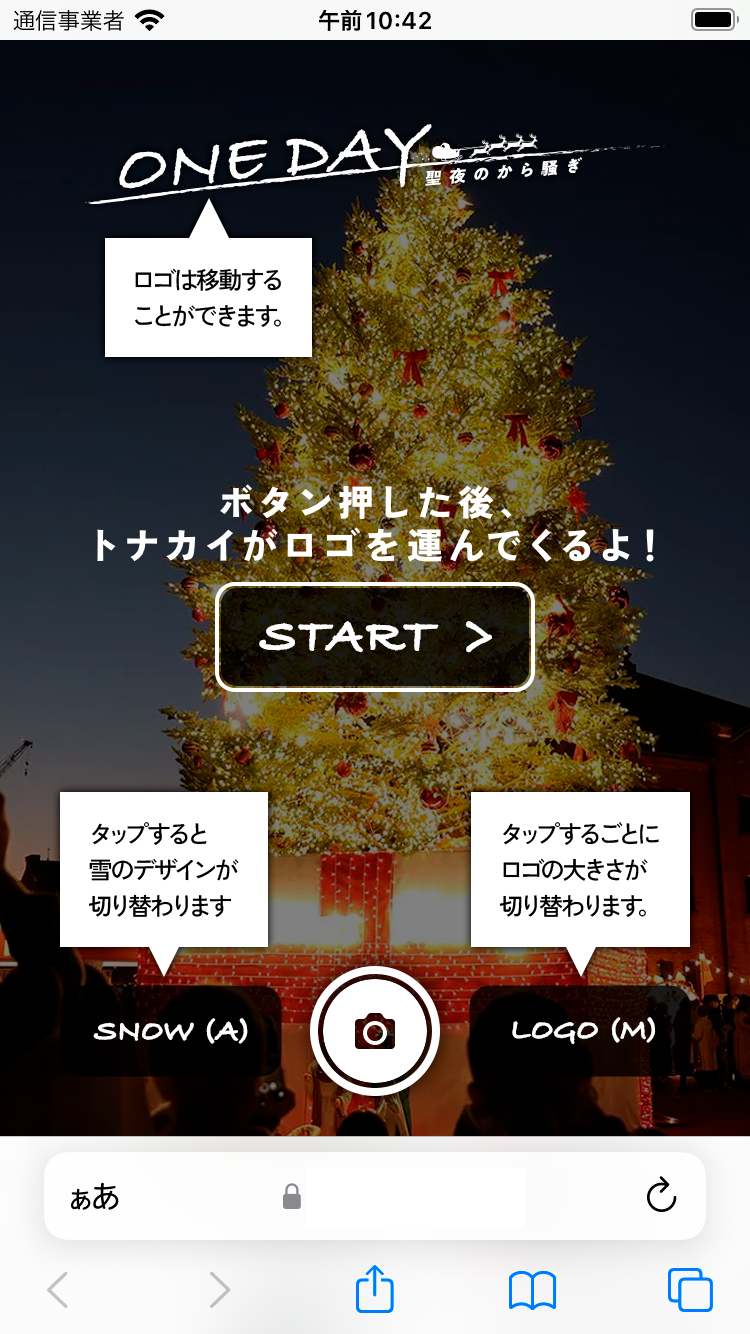Open the ぁあ page settings menu
The image size is (750, 1334).
(95, 1196)
